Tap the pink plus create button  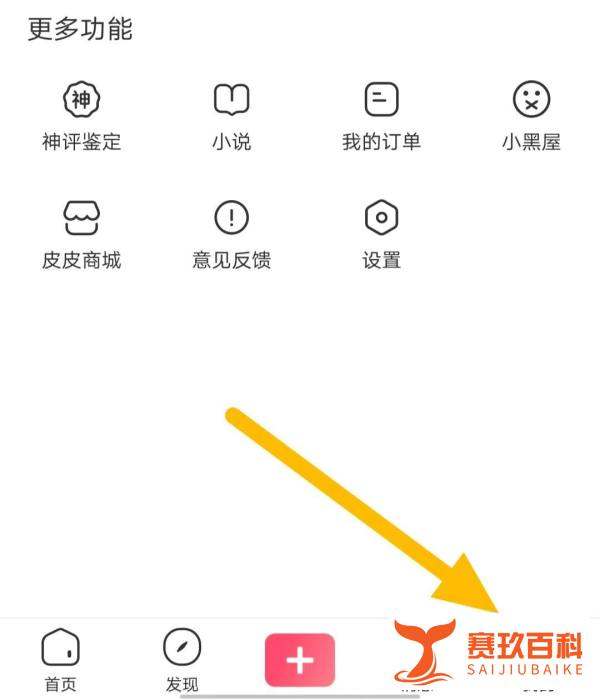(300, 660)
